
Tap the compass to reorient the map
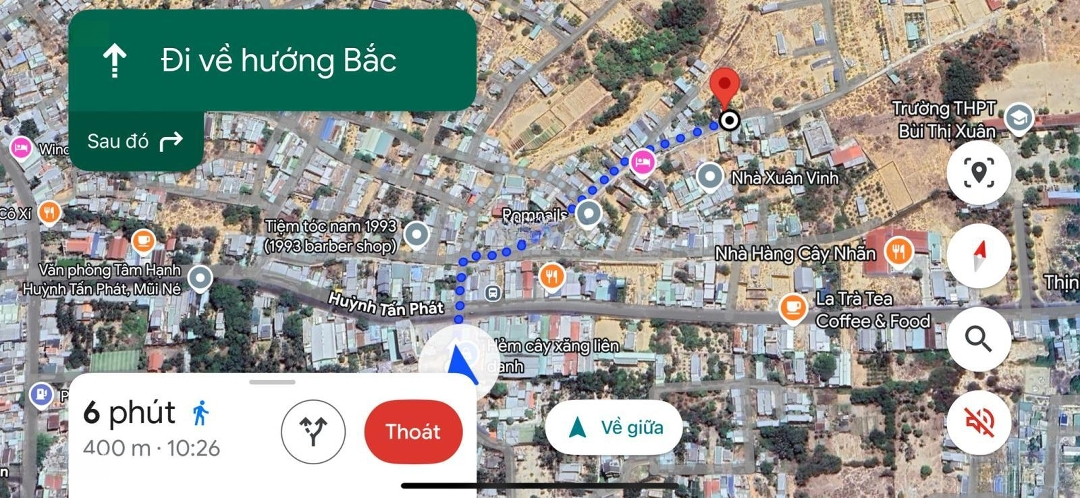(x=978, y=257)
